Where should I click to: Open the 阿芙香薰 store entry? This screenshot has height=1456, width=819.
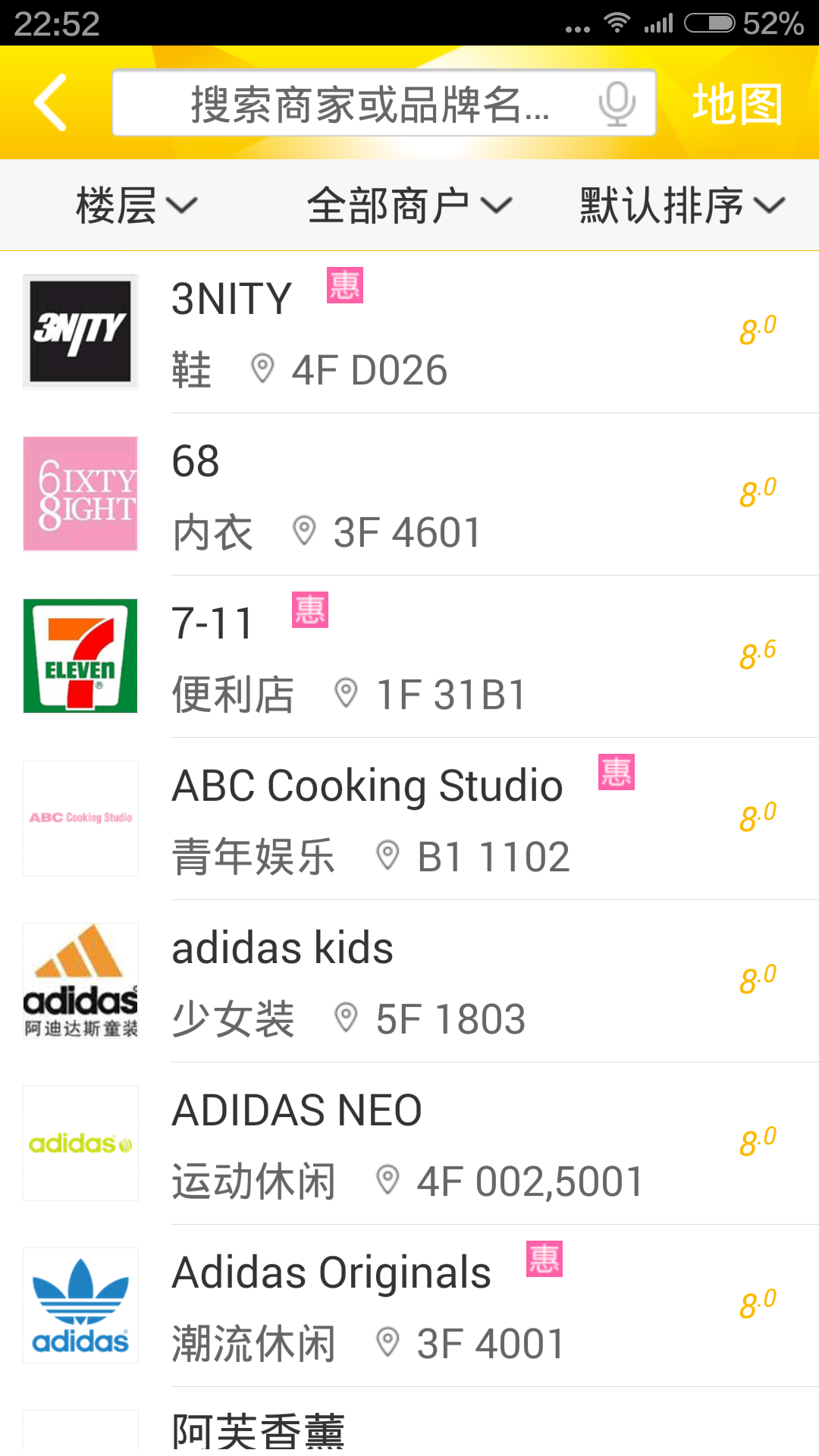(x=409, y=1429)
